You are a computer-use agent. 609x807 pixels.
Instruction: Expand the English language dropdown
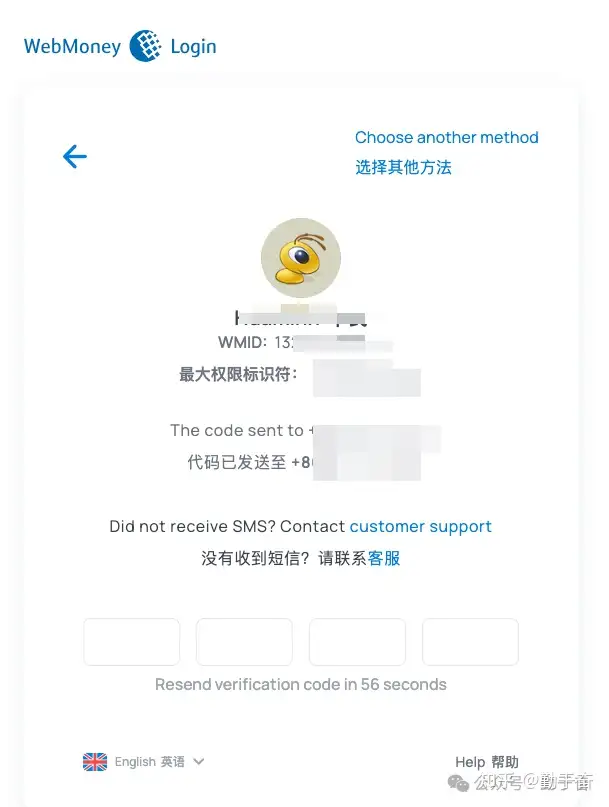tap(144, 762)
